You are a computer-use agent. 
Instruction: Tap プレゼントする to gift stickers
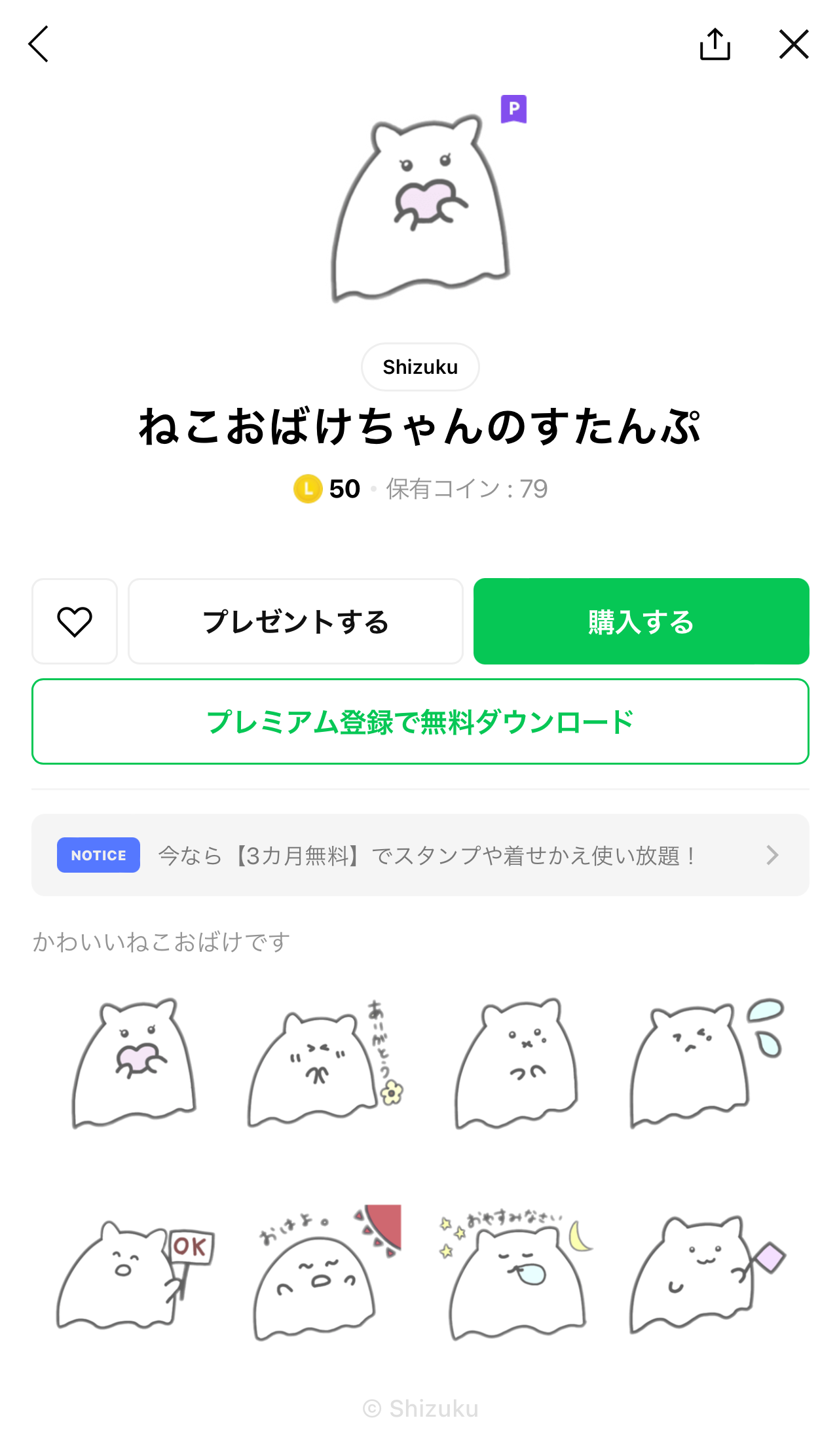295,621
